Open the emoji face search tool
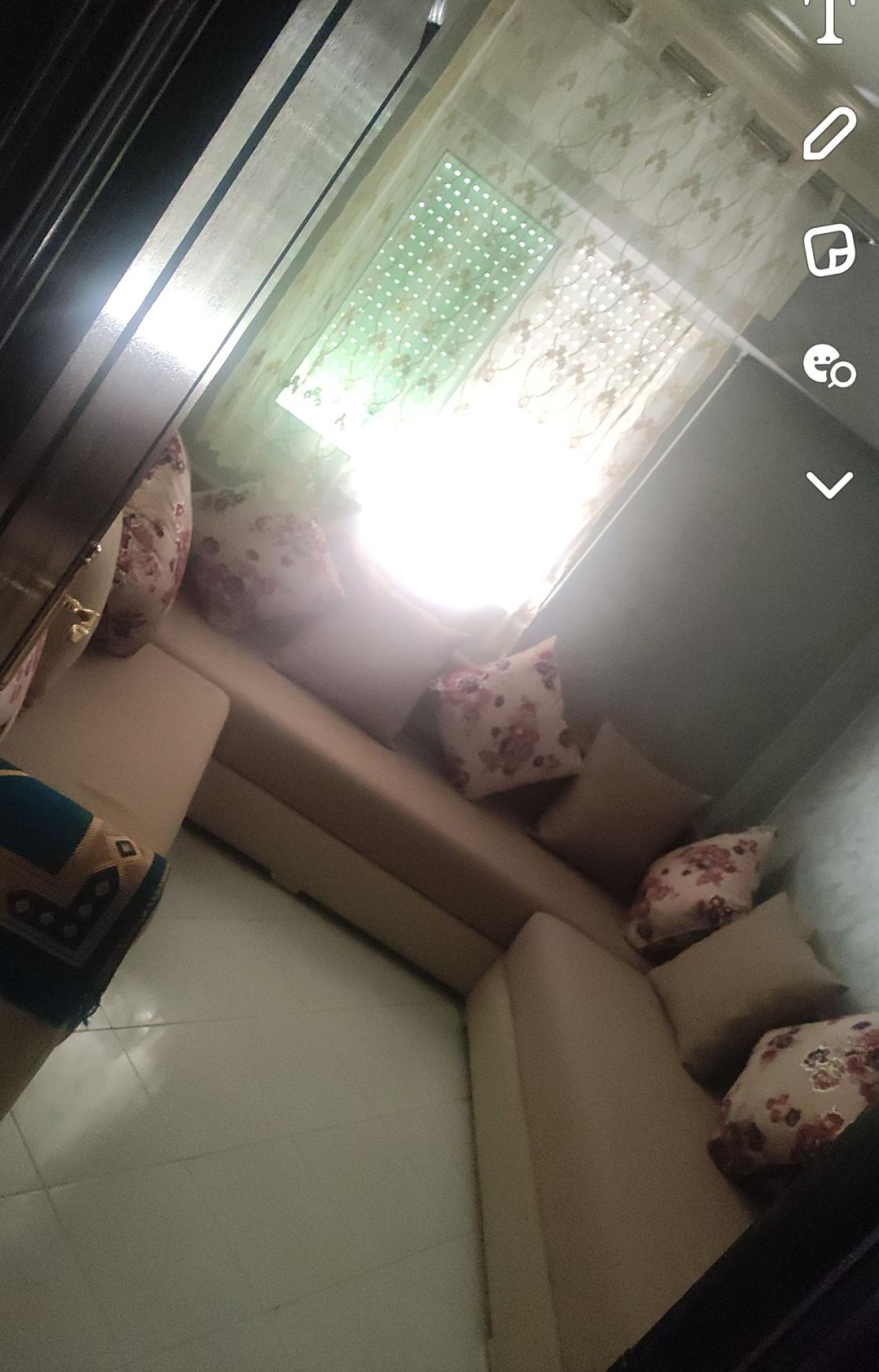 pyautogui.click(x=829, y=366)
